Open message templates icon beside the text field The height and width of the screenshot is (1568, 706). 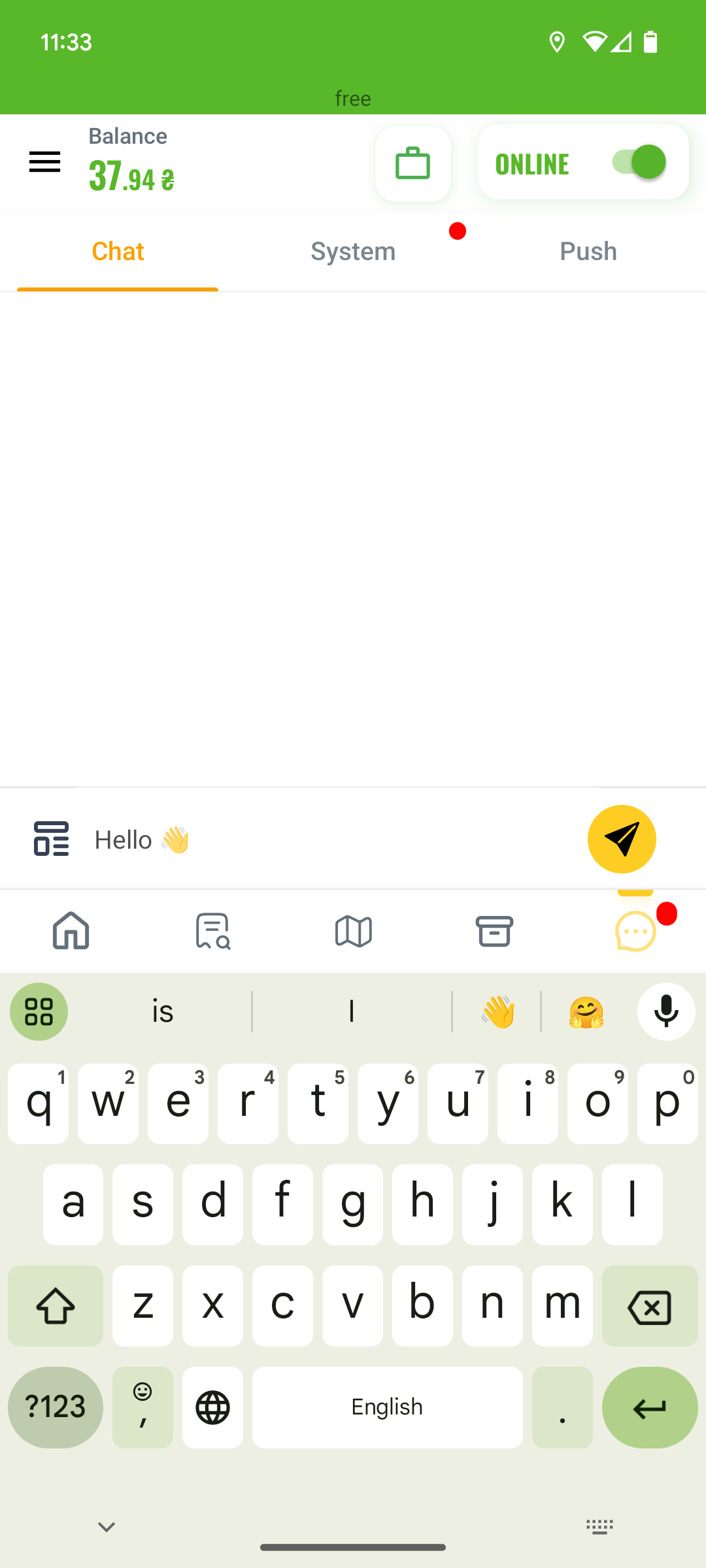point(51,839)
